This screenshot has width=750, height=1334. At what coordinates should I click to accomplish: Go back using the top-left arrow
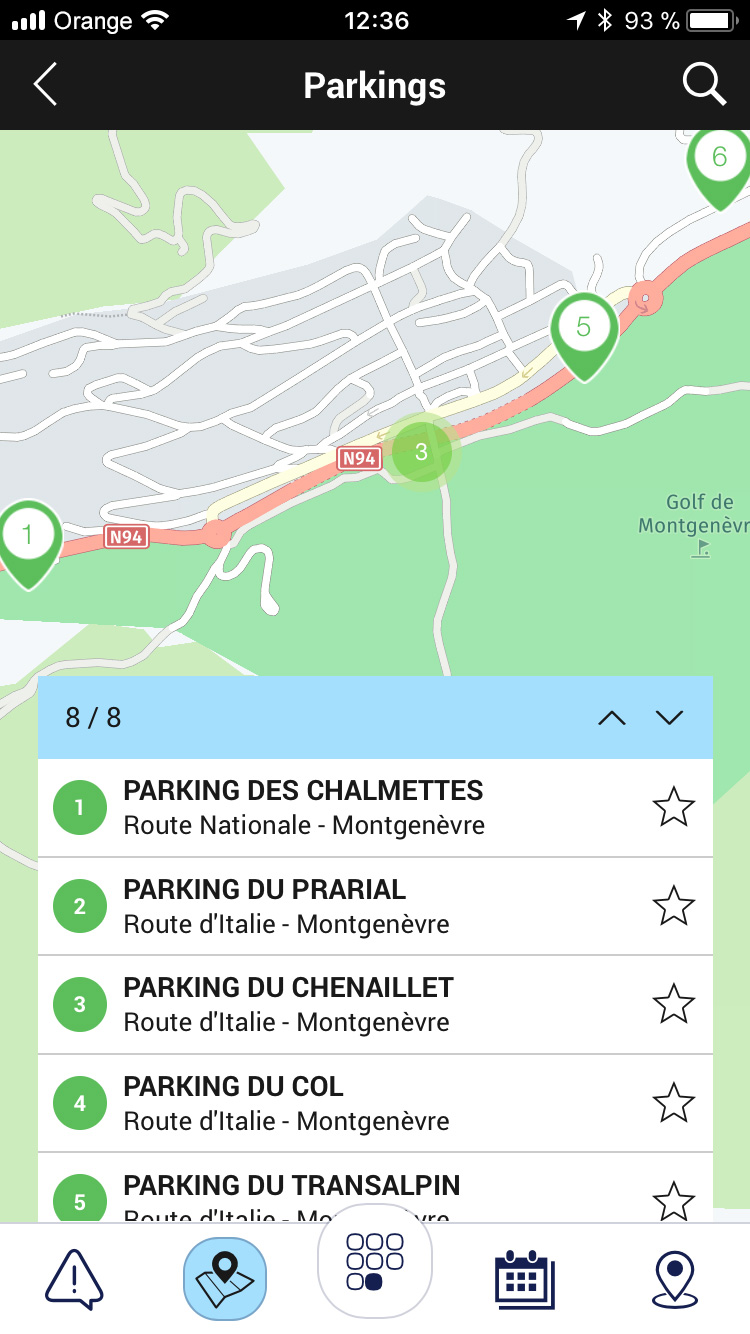tap(46, 85)
